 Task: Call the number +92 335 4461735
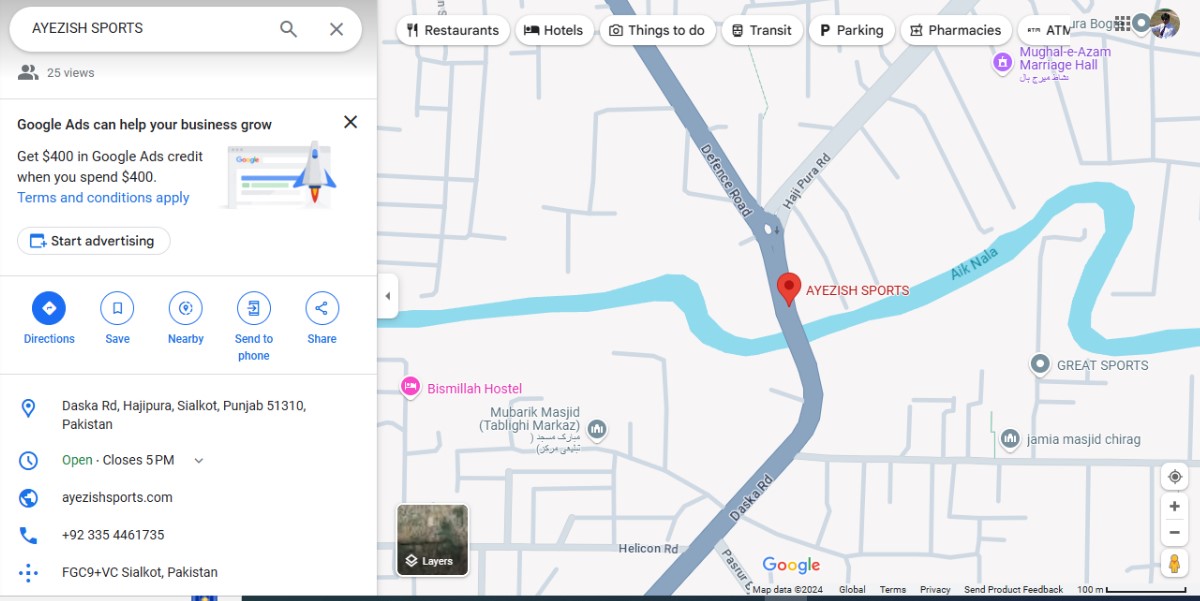(x=113, y=535)
